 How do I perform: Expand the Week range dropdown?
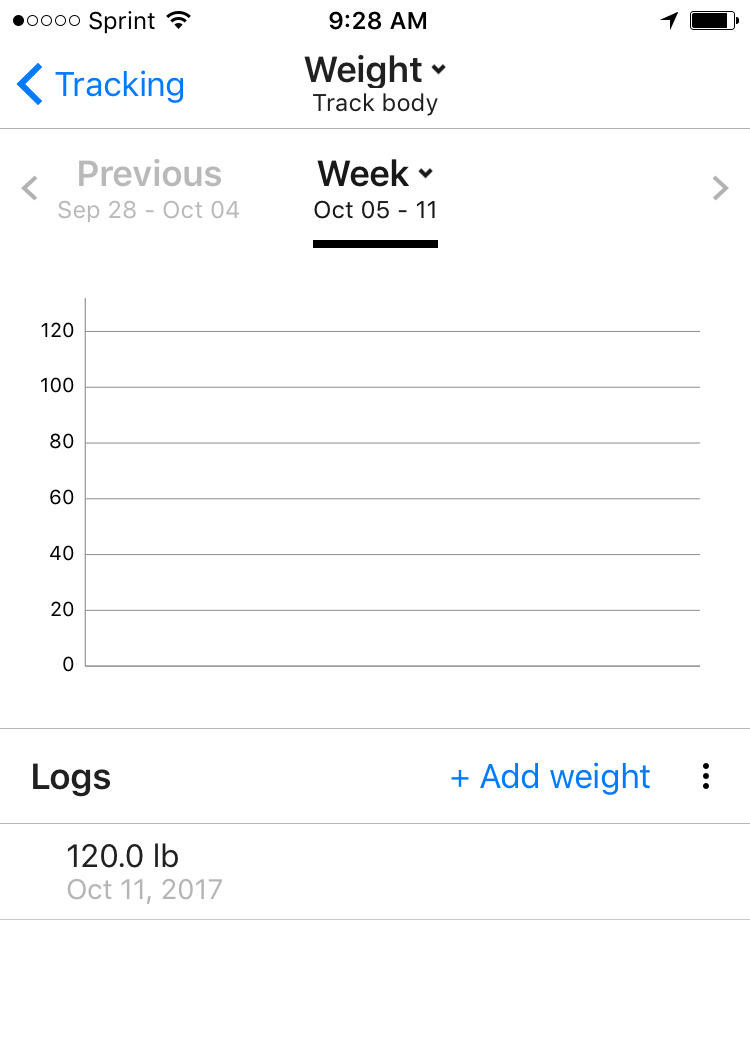coord(375,175)
